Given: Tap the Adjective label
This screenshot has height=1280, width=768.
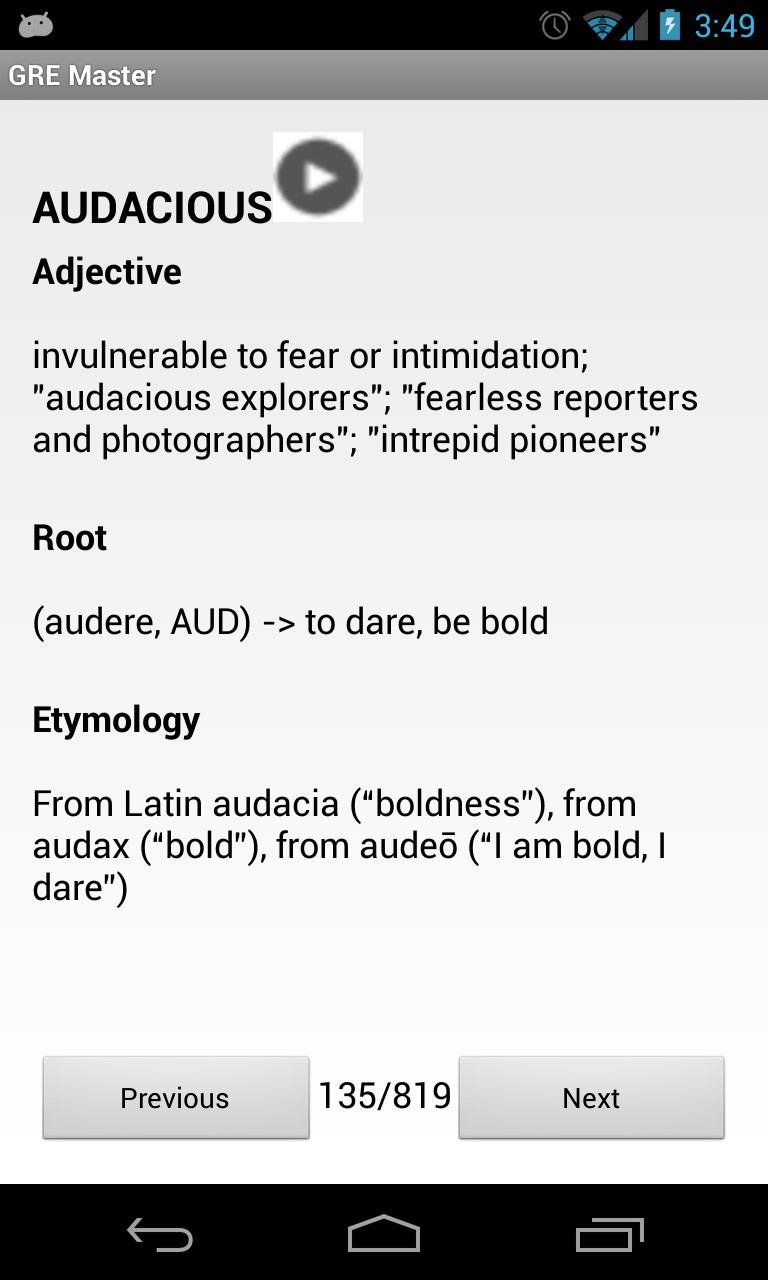Looking at the screenshot, I should (107, 271).
